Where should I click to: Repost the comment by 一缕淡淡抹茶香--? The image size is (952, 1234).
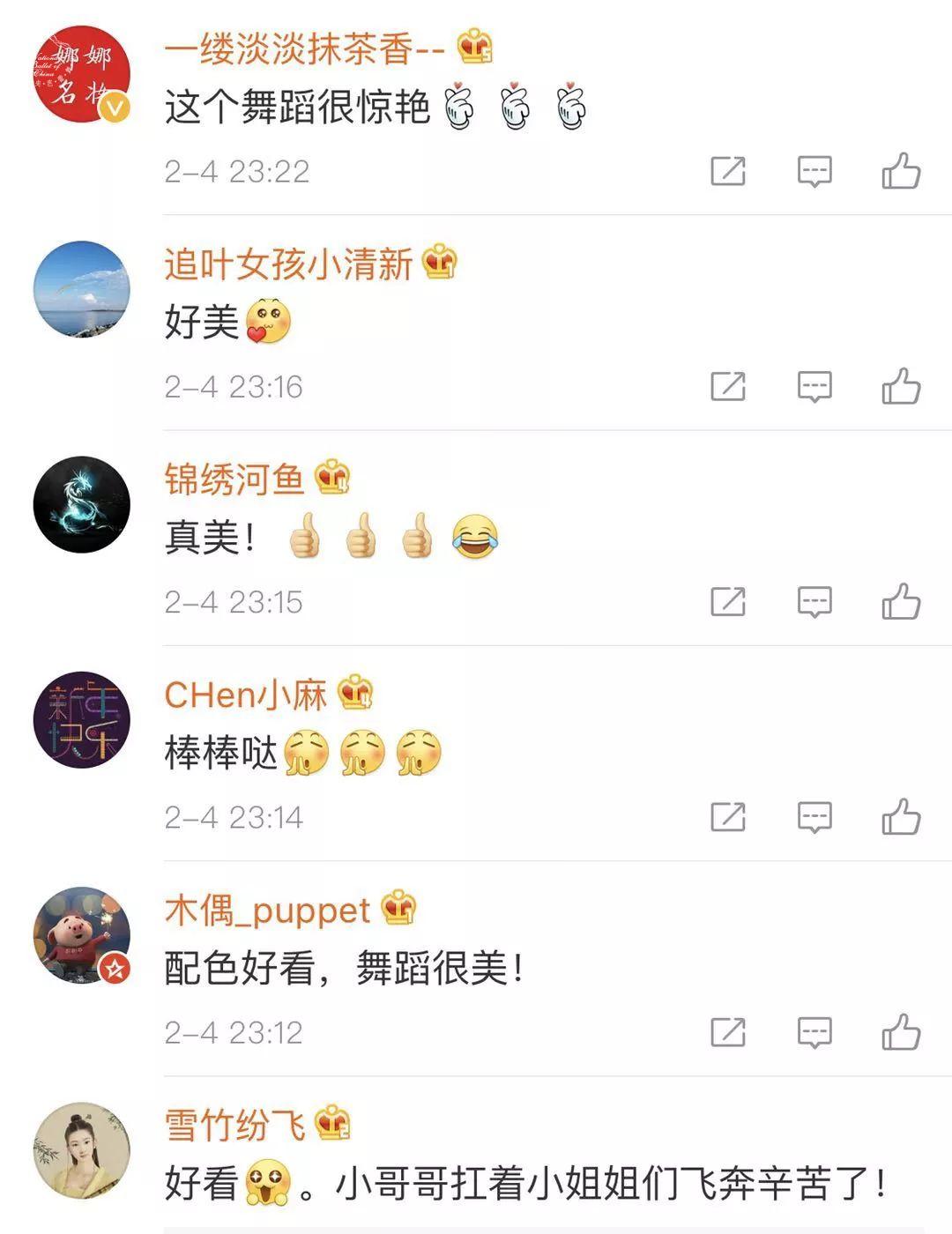coord(728,171)
